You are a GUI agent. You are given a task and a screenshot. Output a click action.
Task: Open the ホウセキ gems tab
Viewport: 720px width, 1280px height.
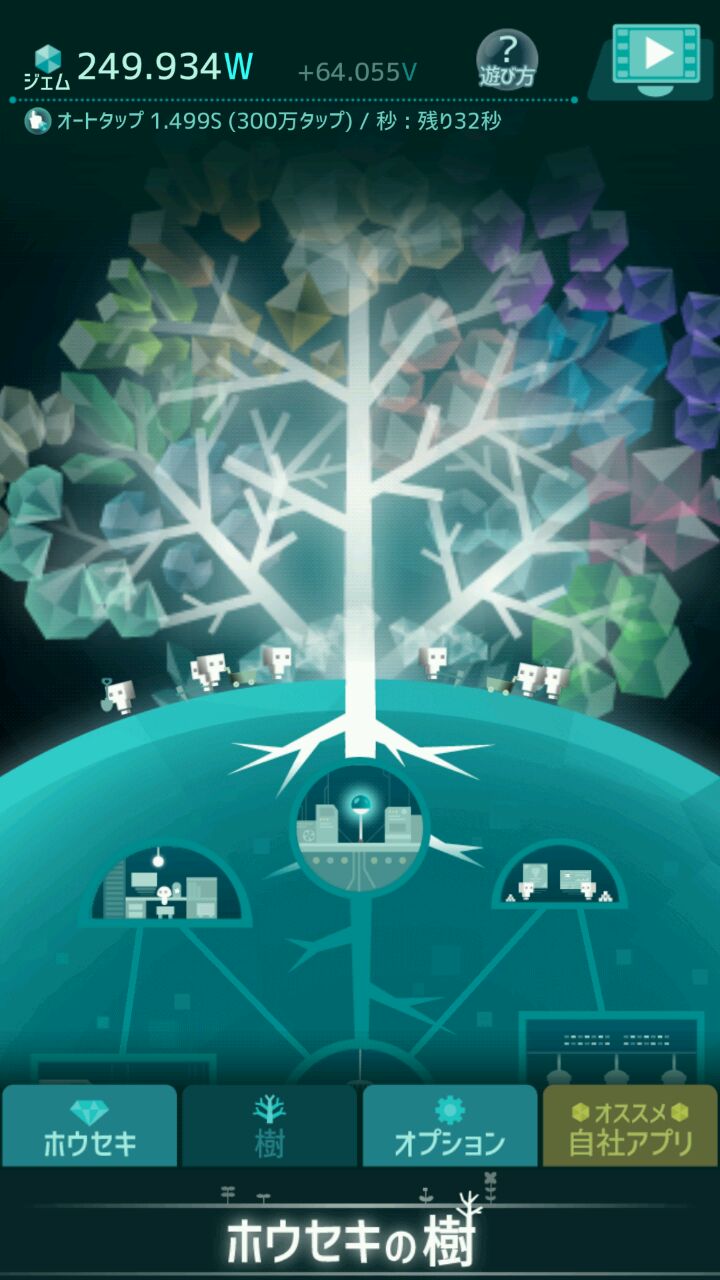coord(90,1126)
